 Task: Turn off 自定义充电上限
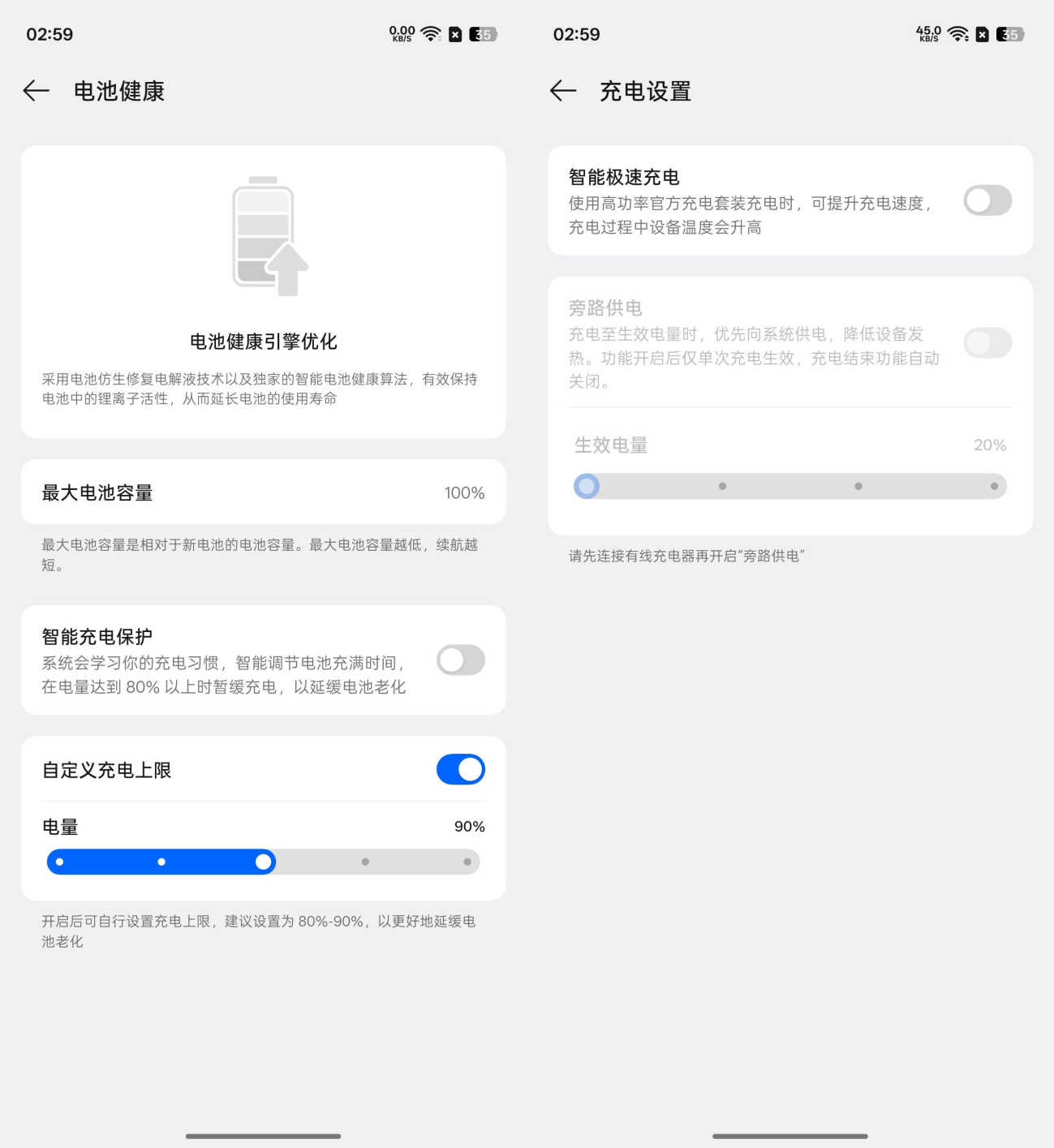coord(460,770)
